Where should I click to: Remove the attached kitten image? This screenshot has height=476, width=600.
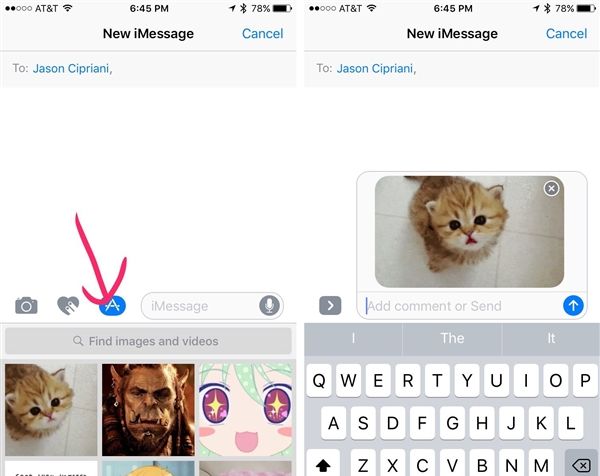(551, 188)
